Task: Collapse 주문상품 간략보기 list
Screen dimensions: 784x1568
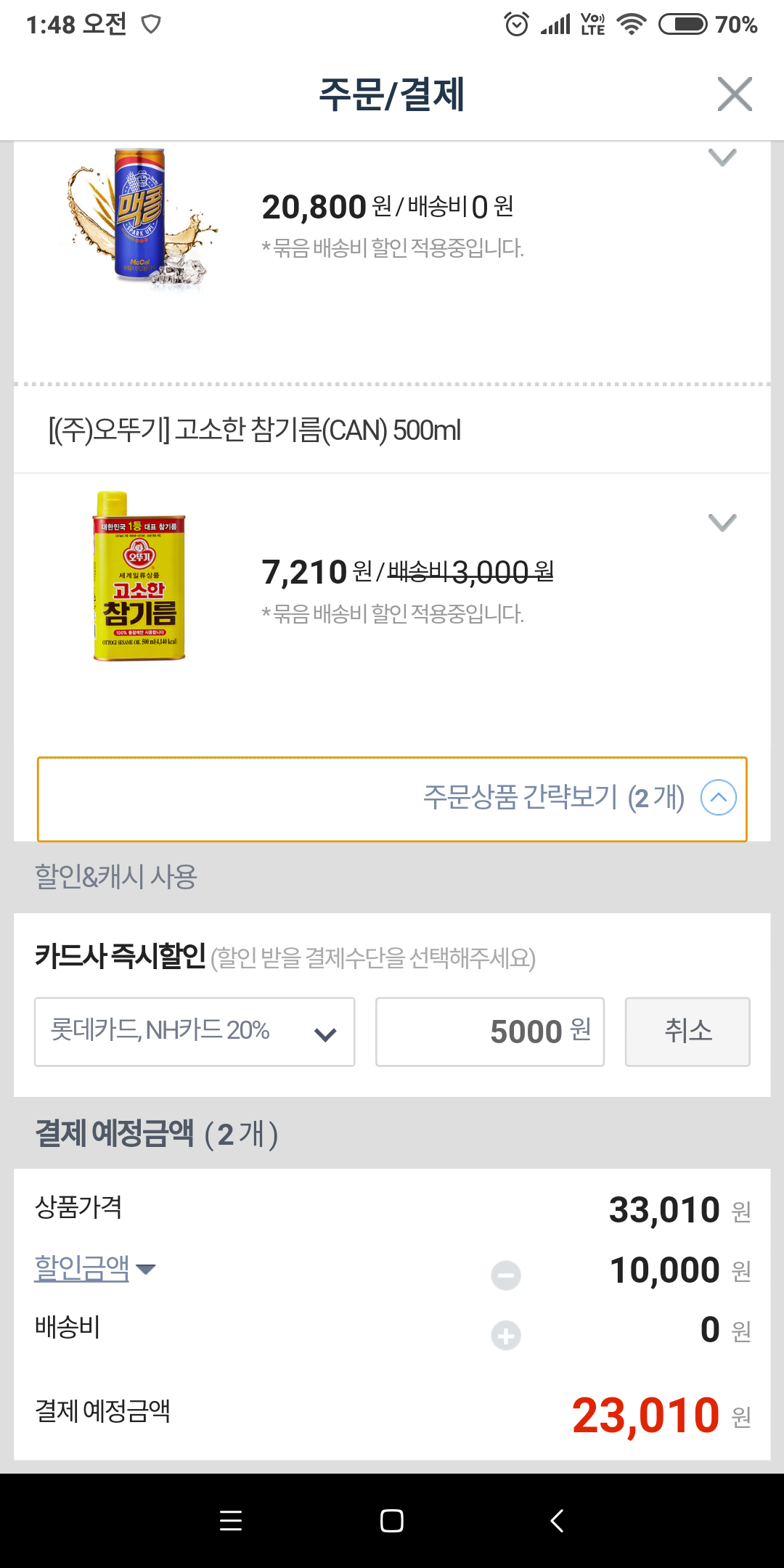Action: 392,799
